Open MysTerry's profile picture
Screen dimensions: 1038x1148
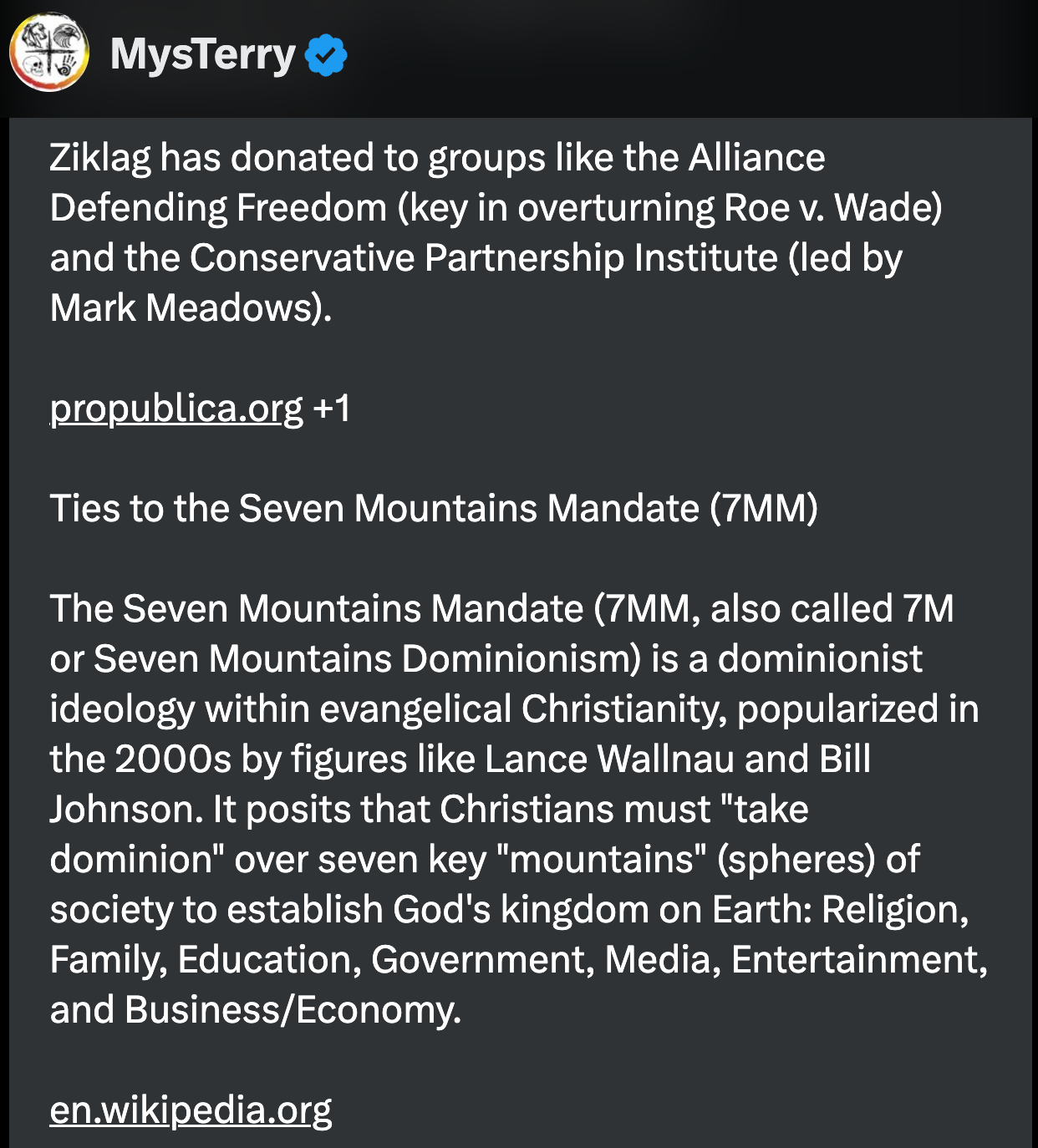click(49, 52)
